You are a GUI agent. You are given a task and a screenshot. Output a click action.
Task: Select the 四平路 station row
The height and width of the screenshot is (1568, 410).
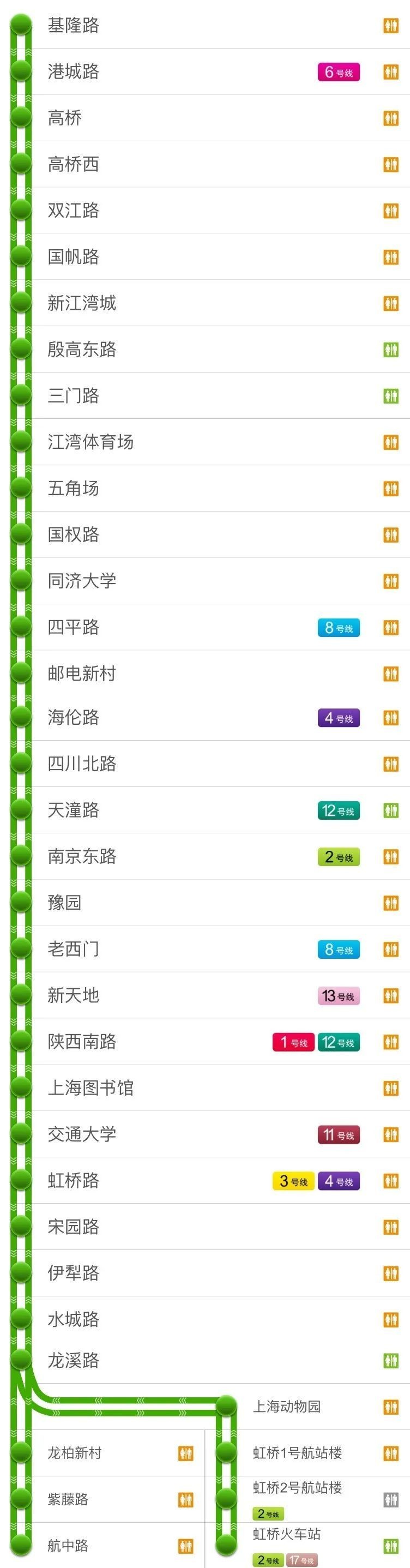(74, 627)
